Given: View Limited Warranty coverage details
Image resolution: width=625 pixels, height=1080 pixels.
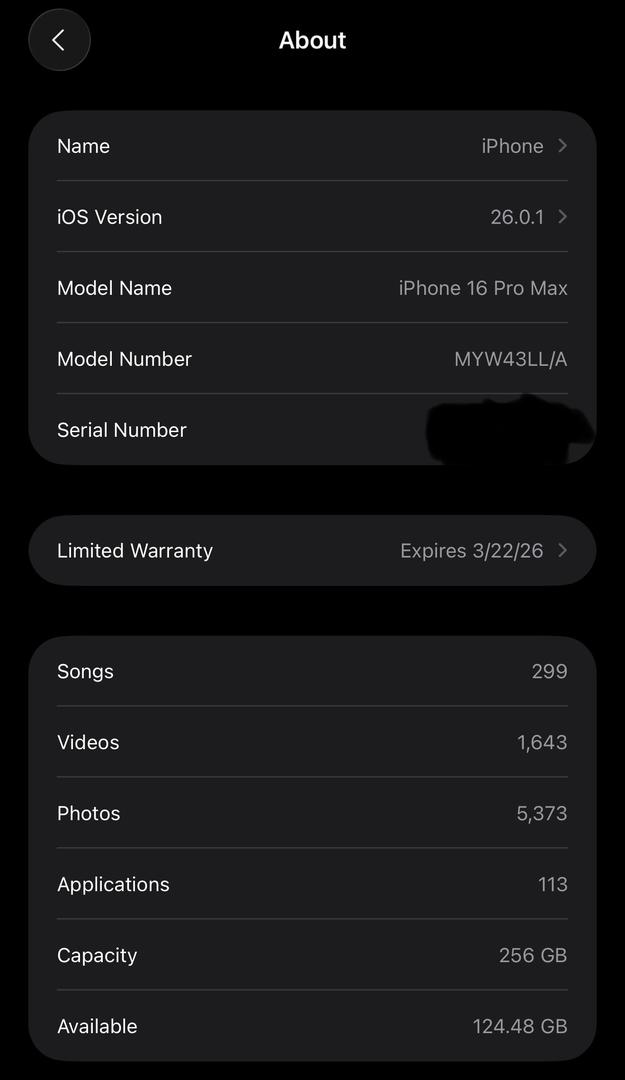Looking at the screenshot, I should pyautogui.click(x=312, y=551).
